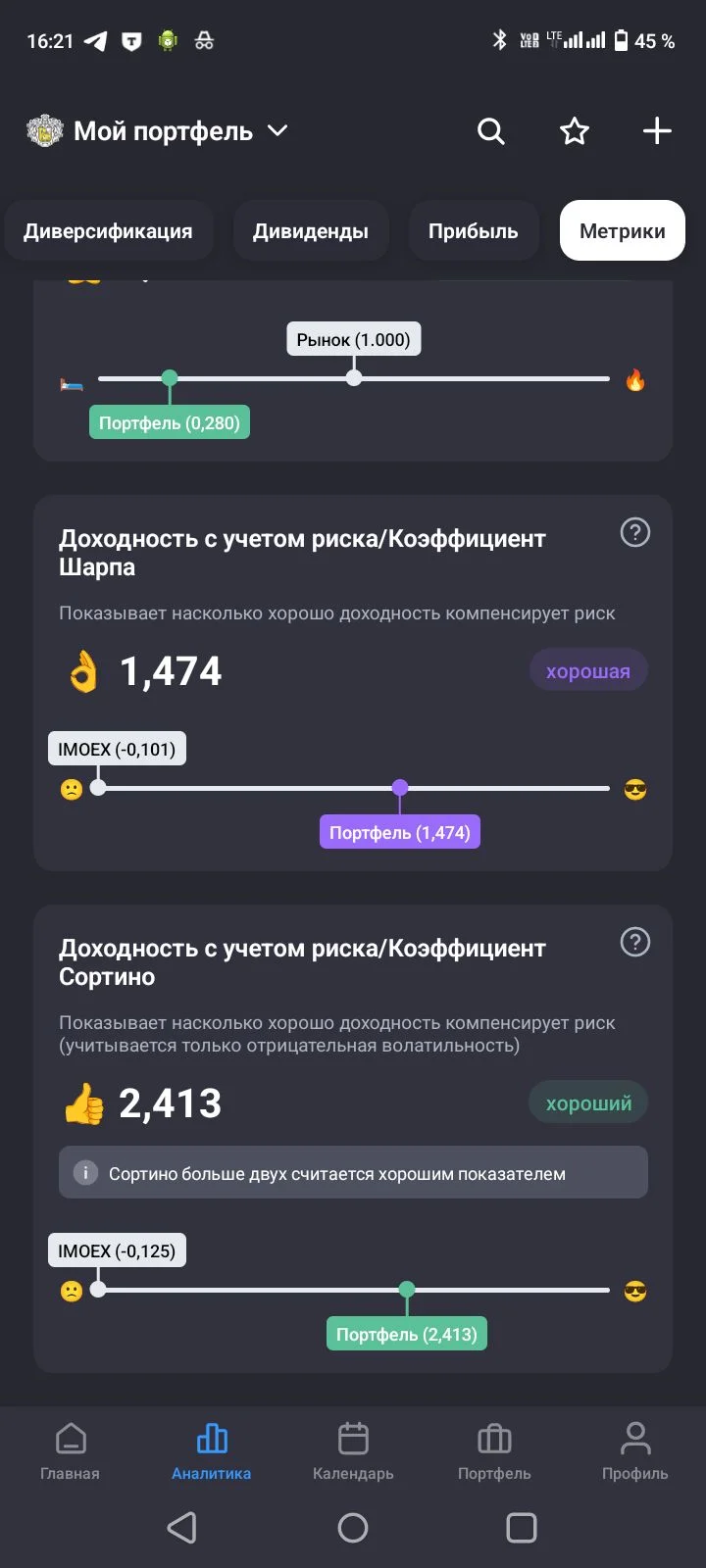Open favorites via the star icon
Image resolution: width=706 pixels, height=1568 pixels.
point(575,131)
